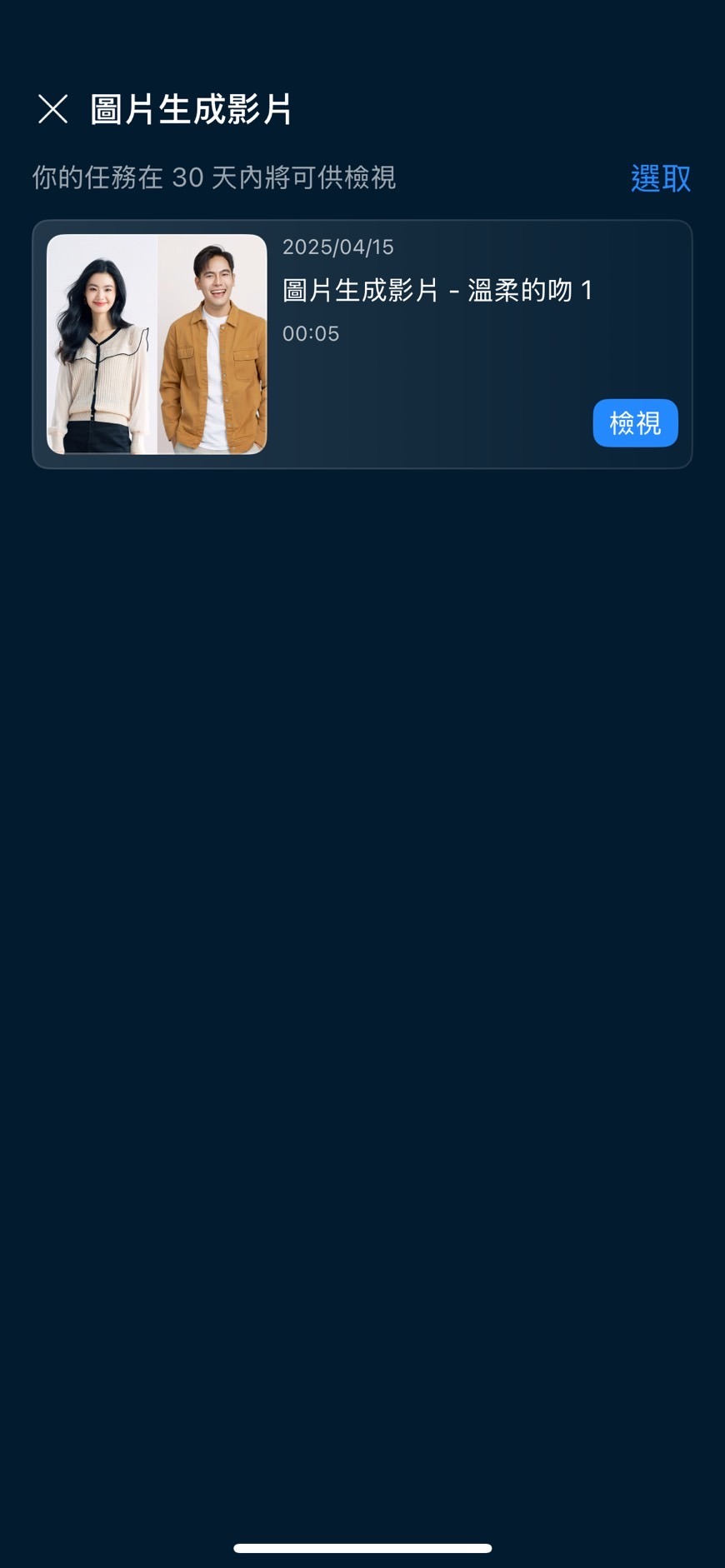Image resolution: width=725 pixels, height=1568 pixels.
Task: Tap 檢視 to view the 溫柔的吻 1 video
Action: pos(635,423)
